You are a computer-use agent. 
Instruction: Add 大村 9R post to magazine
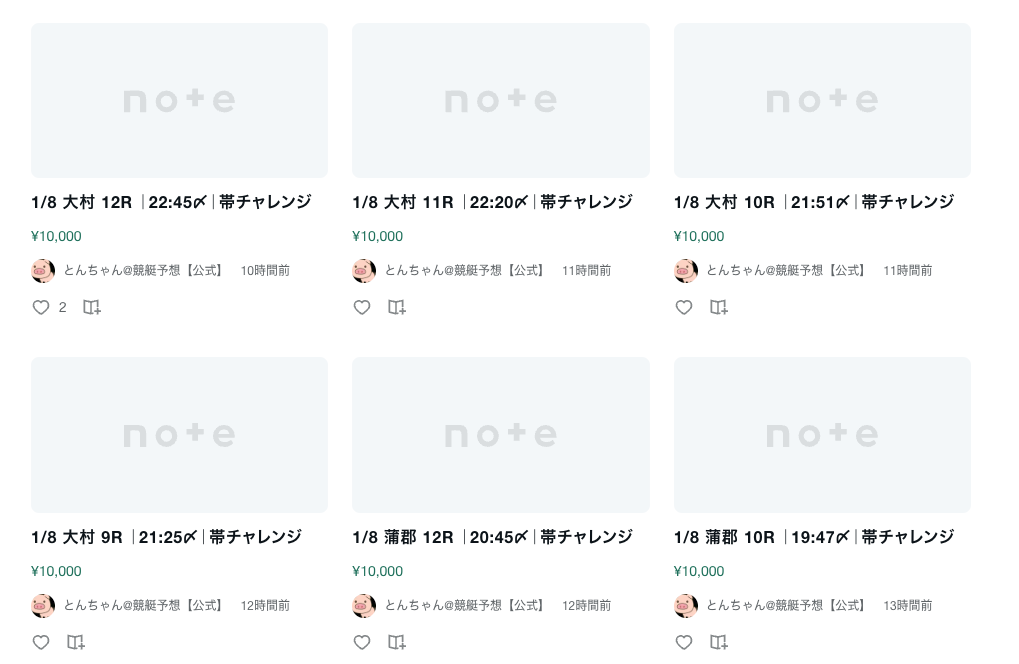(76, 642)
